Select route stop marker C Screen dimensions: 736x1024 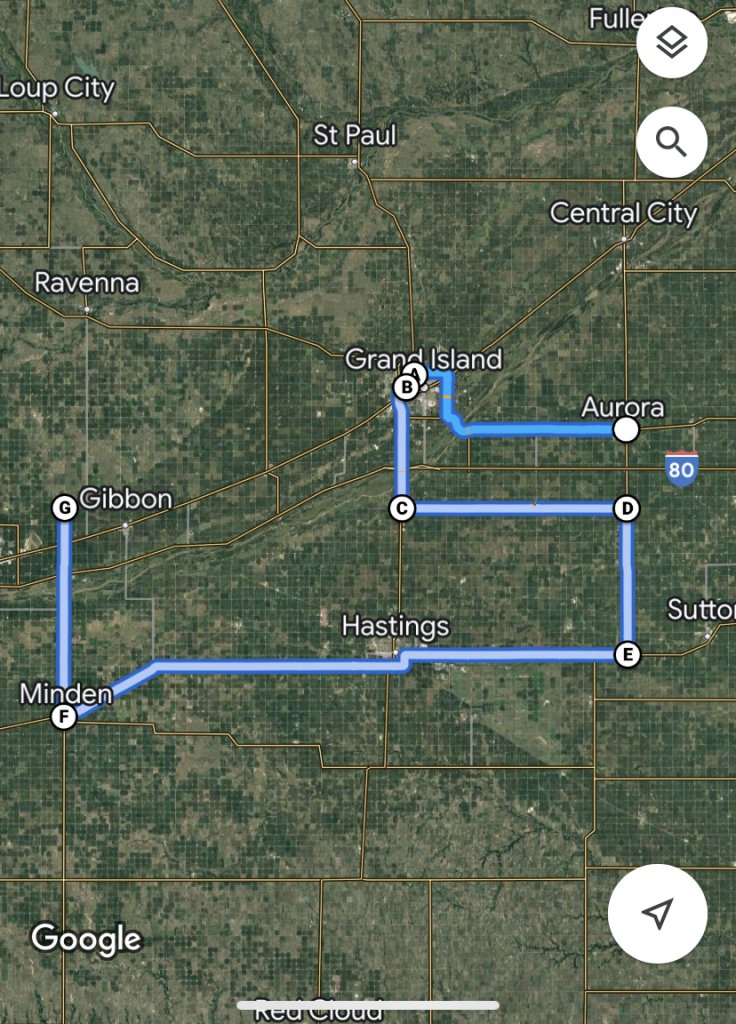(402, 509)
